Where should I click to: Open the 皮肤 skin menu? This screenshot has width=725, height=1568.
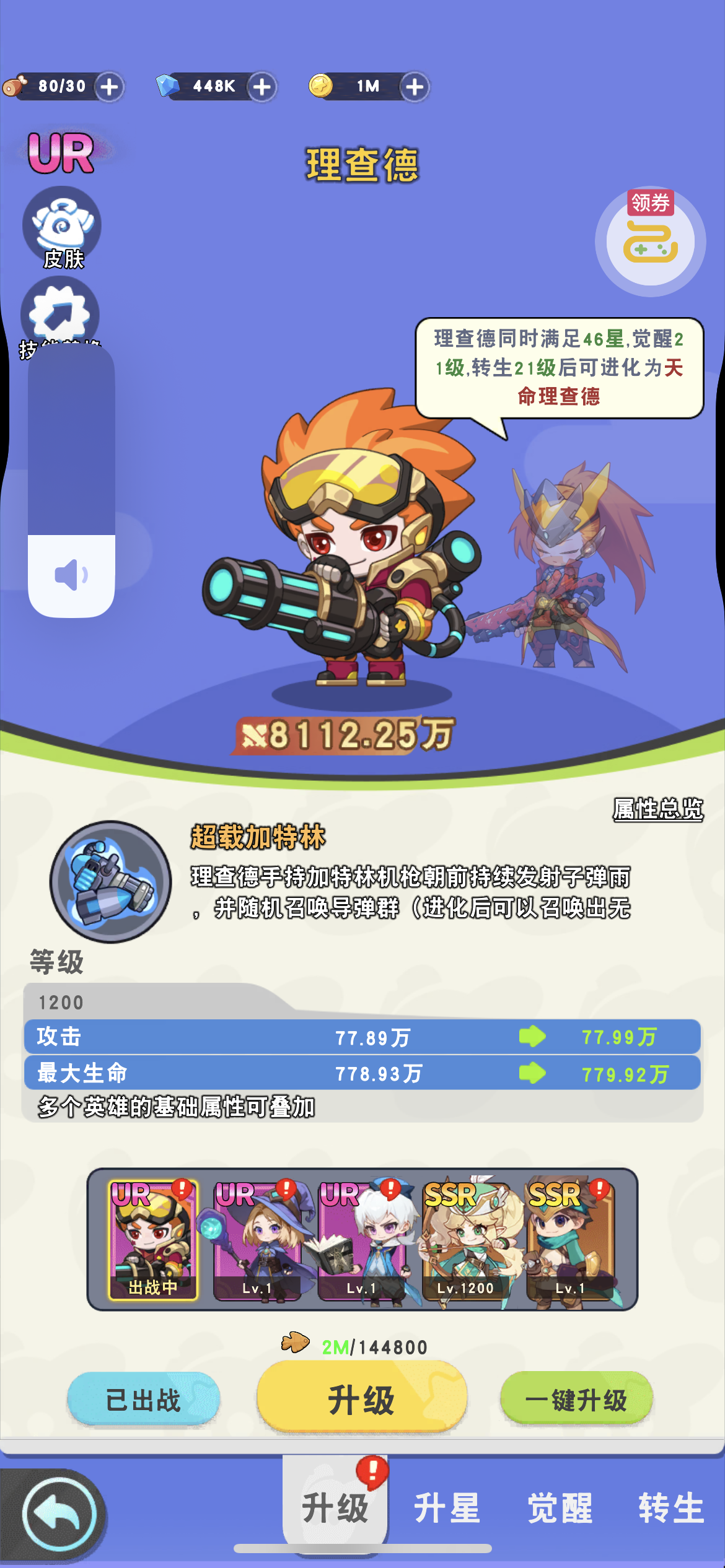pos(62,227)
